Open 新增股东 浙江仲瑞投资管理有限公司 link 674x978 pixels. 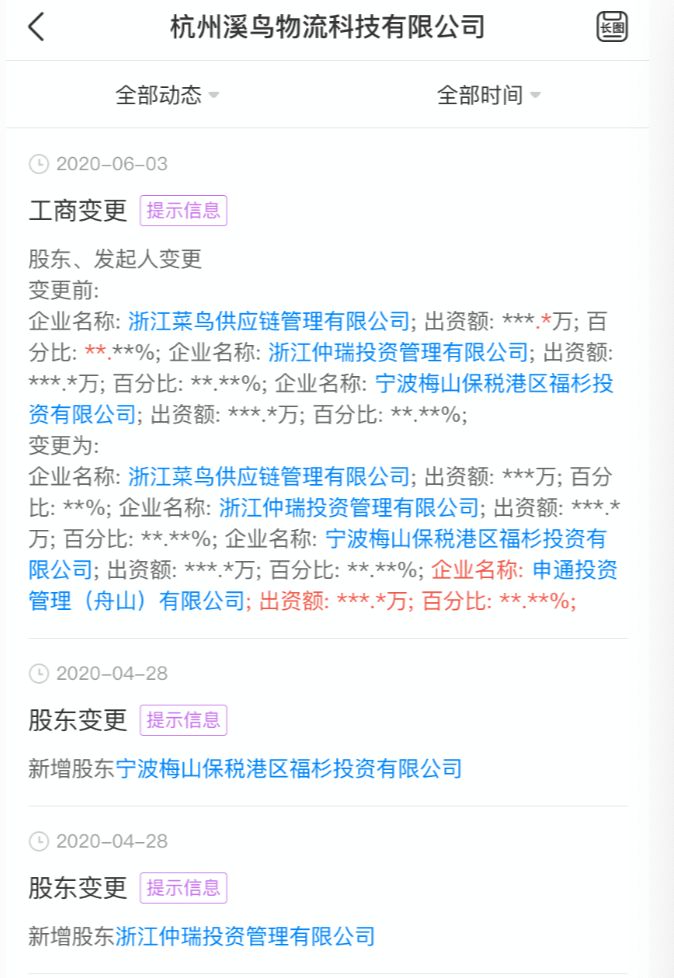pos(245,936)
